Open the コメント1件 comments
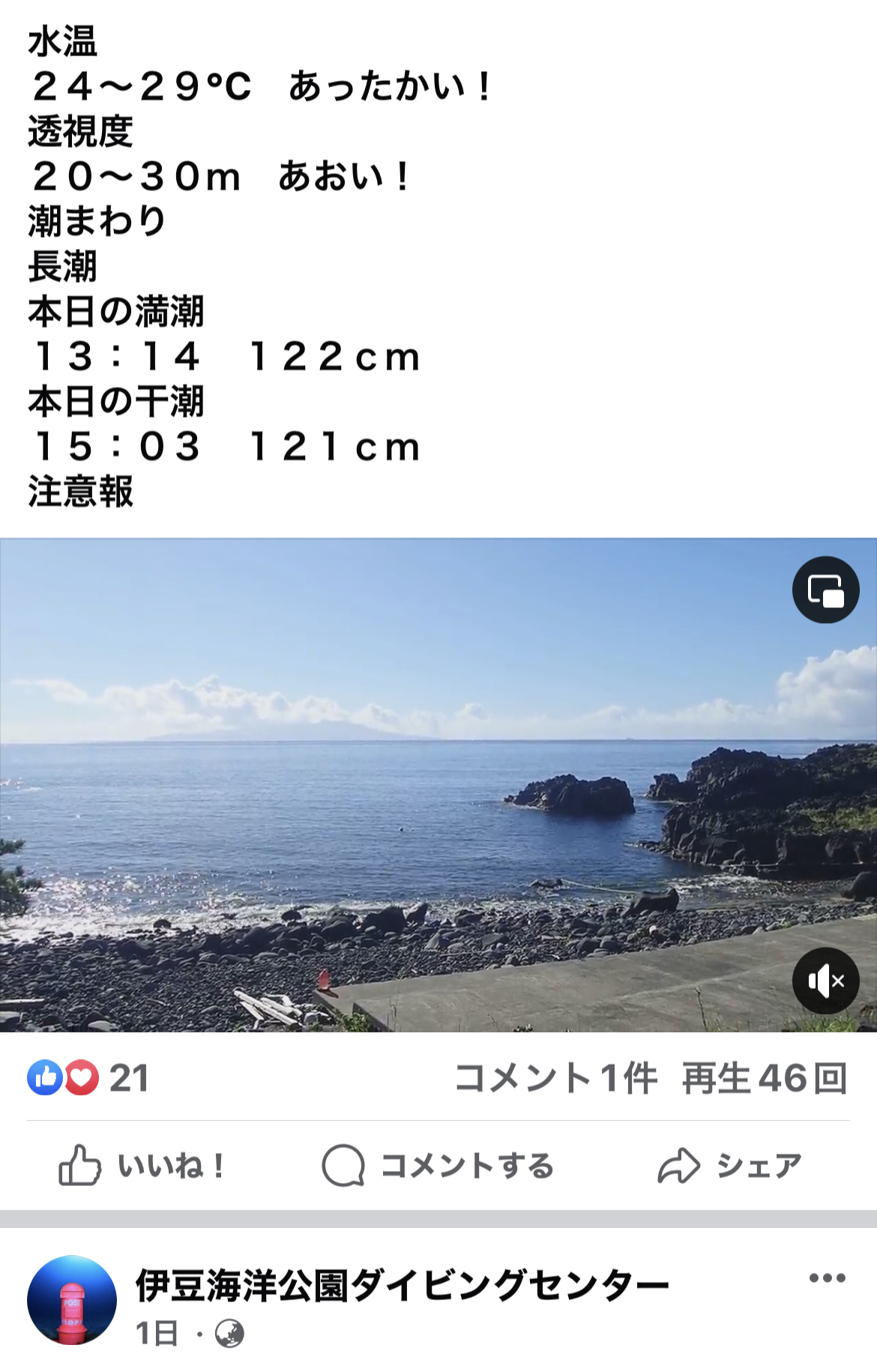The width and height of the screenshot is (877, 1372). [x=555, y=1078]
